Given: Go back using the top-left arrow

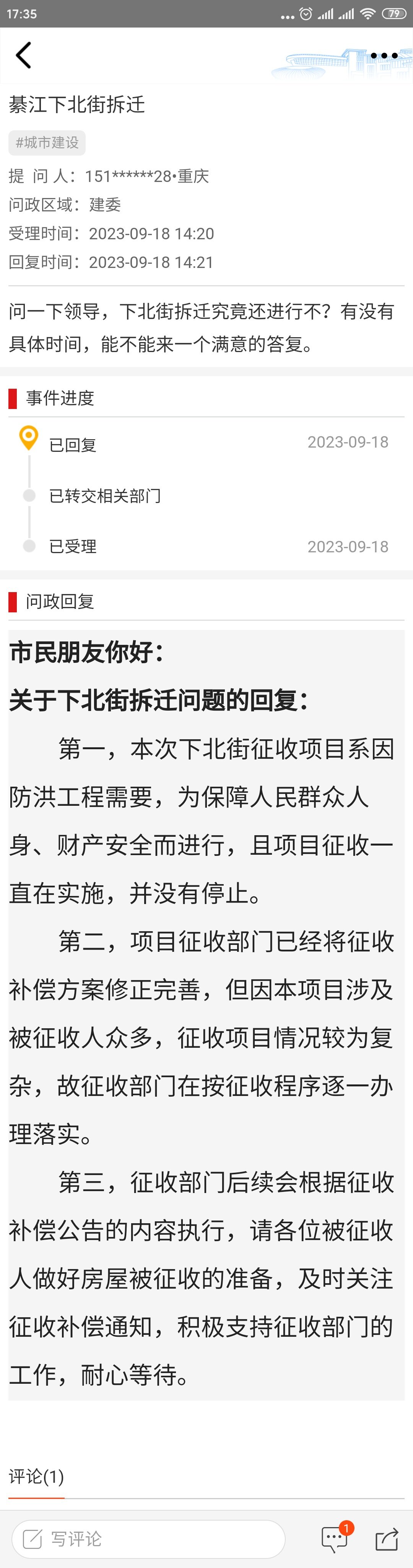Looking at the screenshot, I should (x=23, y=55).
